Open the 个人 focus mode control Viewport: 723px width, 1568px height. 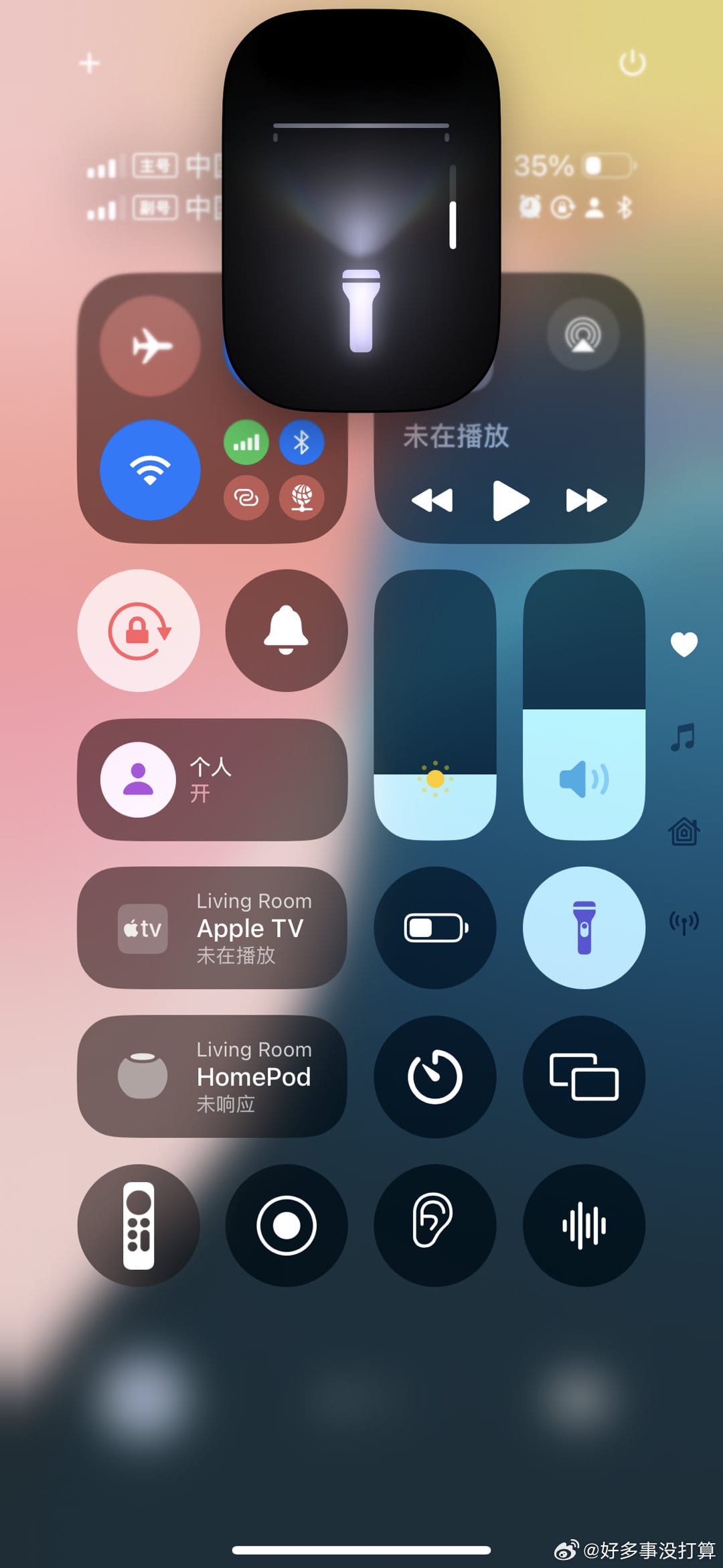pos(212,780)
